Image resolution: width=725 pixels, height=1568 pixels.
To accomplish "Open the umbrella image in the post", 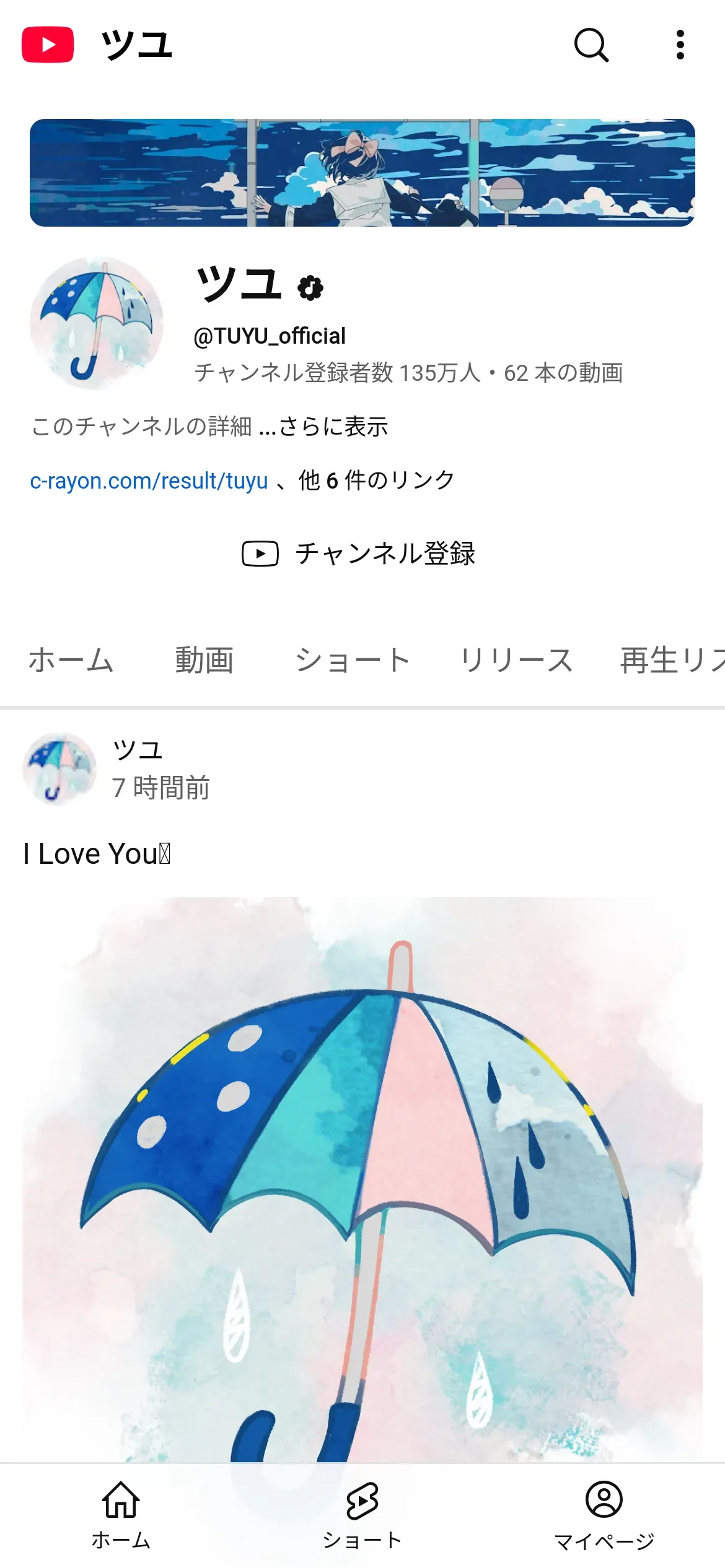I will [x=362, y=1180].
